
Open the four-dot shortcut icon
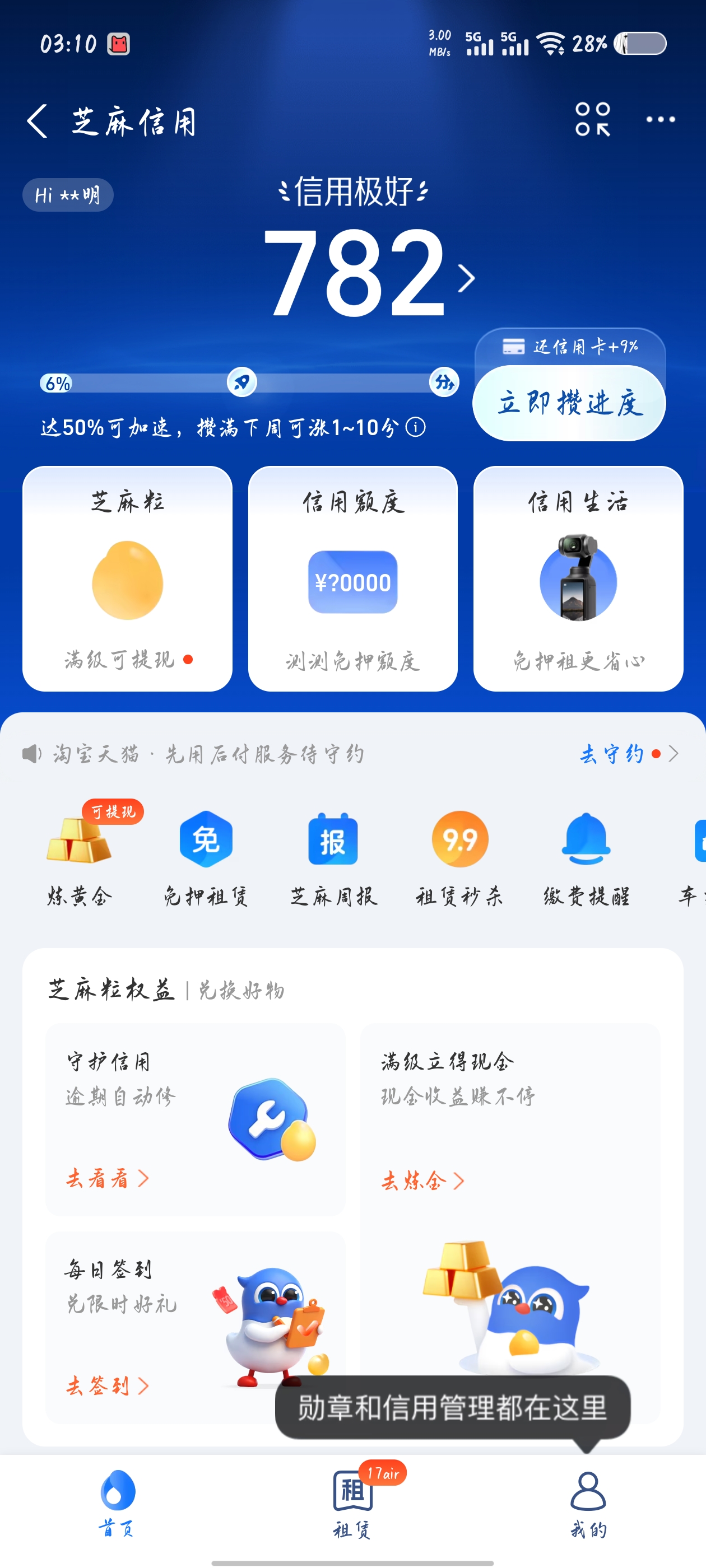(592, 119)
